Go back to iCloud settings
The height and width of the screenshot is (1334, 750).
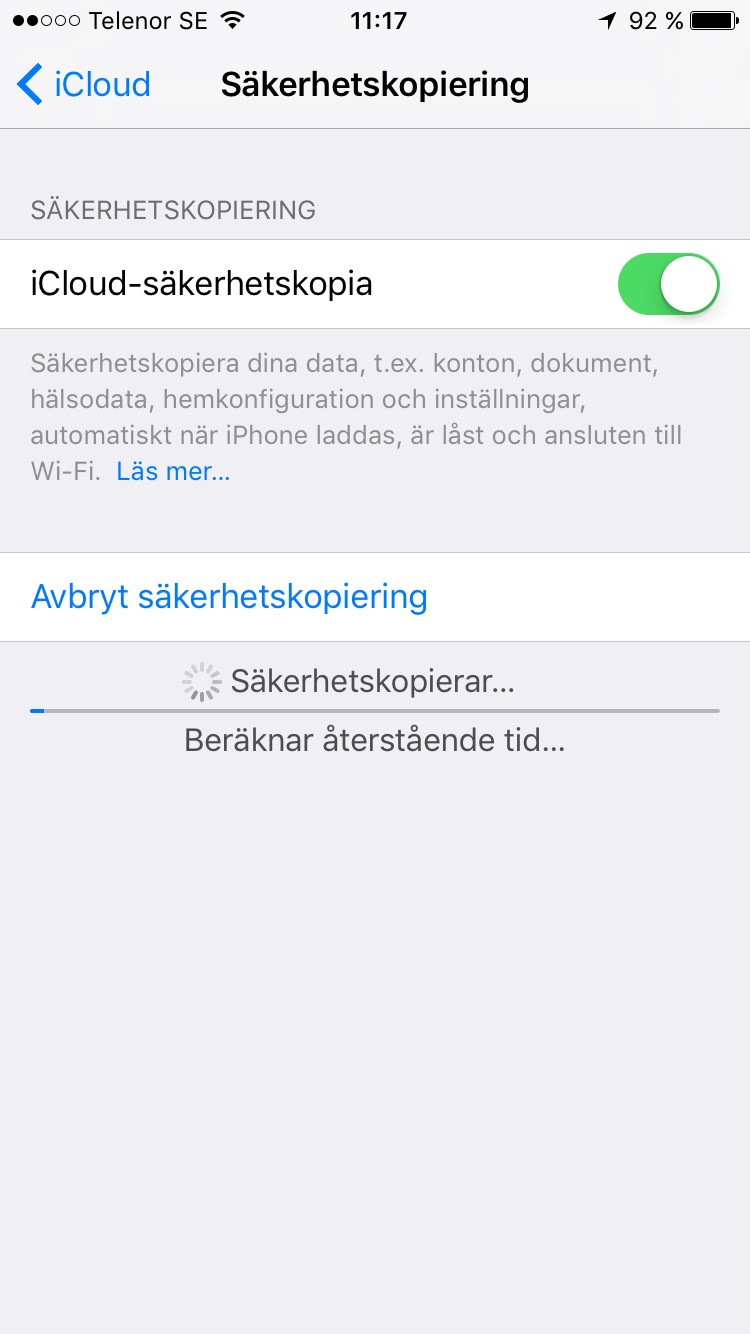pos(84,85)
